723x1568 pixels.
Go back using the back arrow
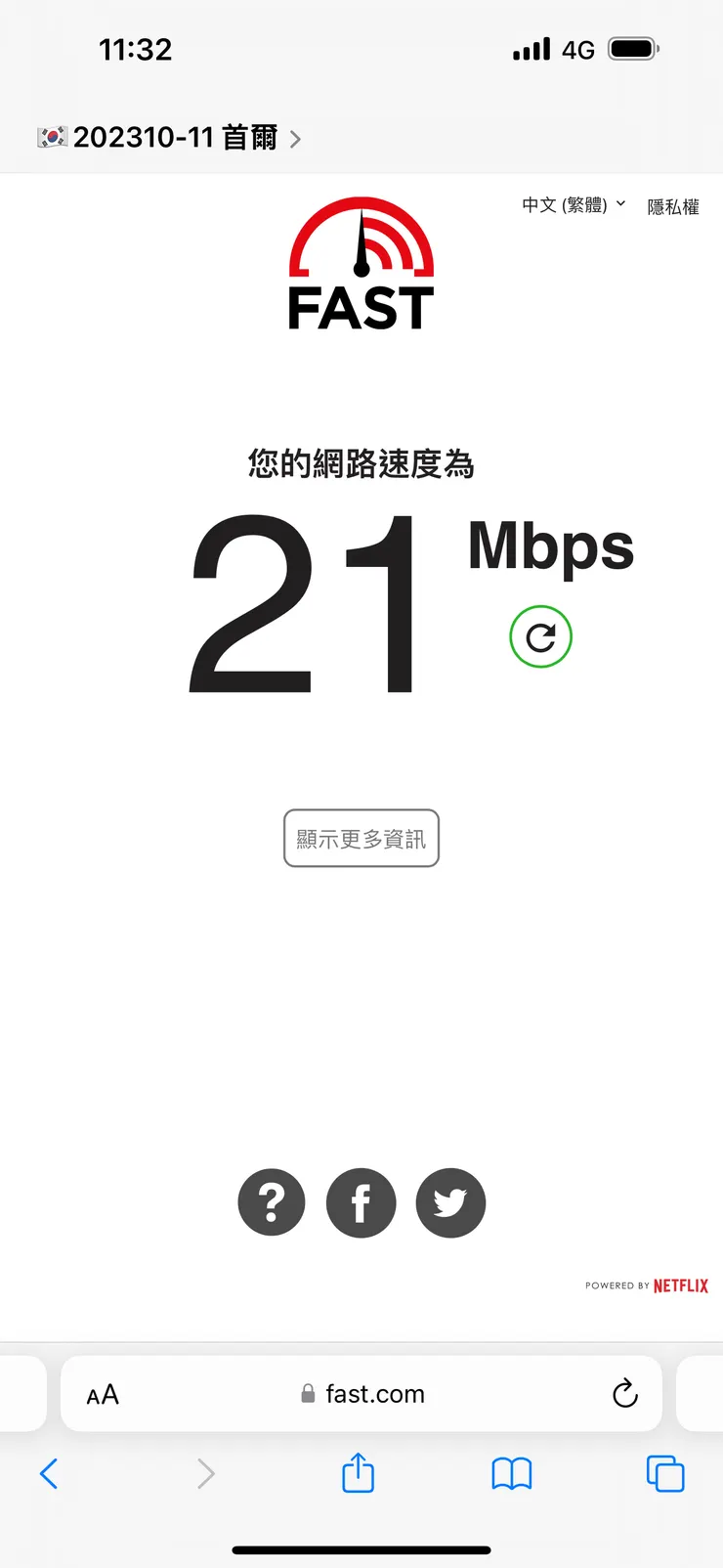(50, 1474)
